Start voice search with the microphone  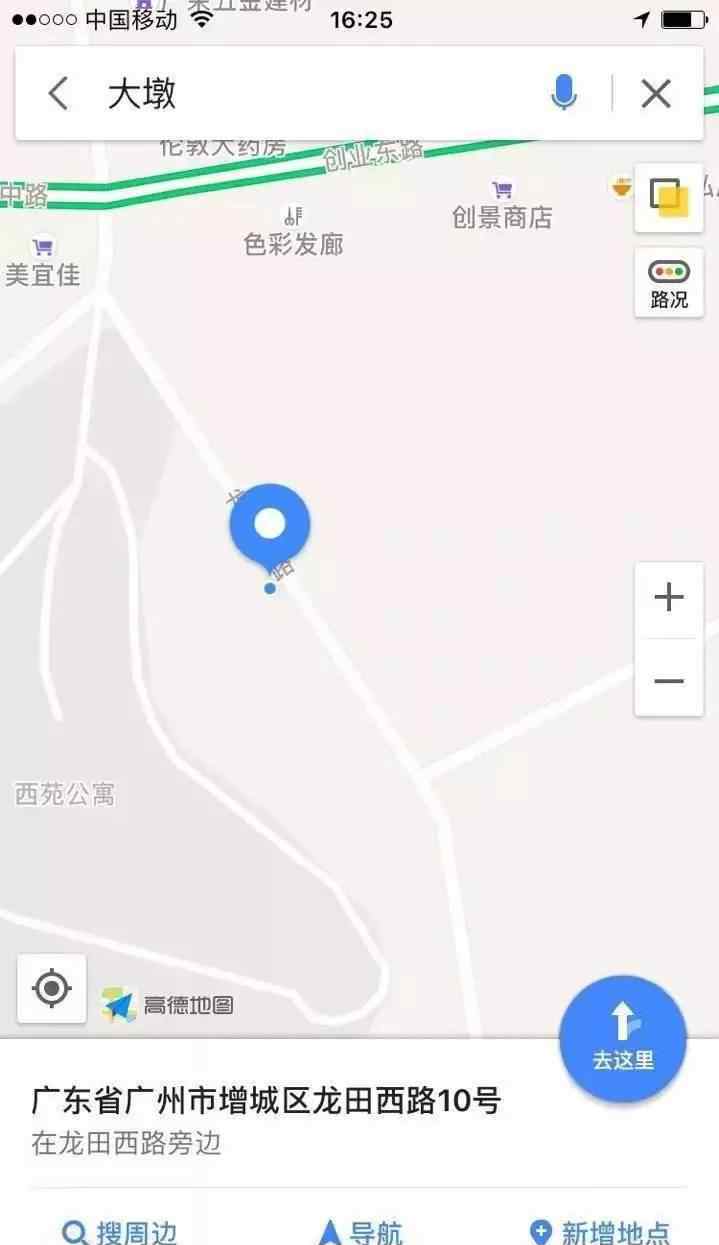564,94
